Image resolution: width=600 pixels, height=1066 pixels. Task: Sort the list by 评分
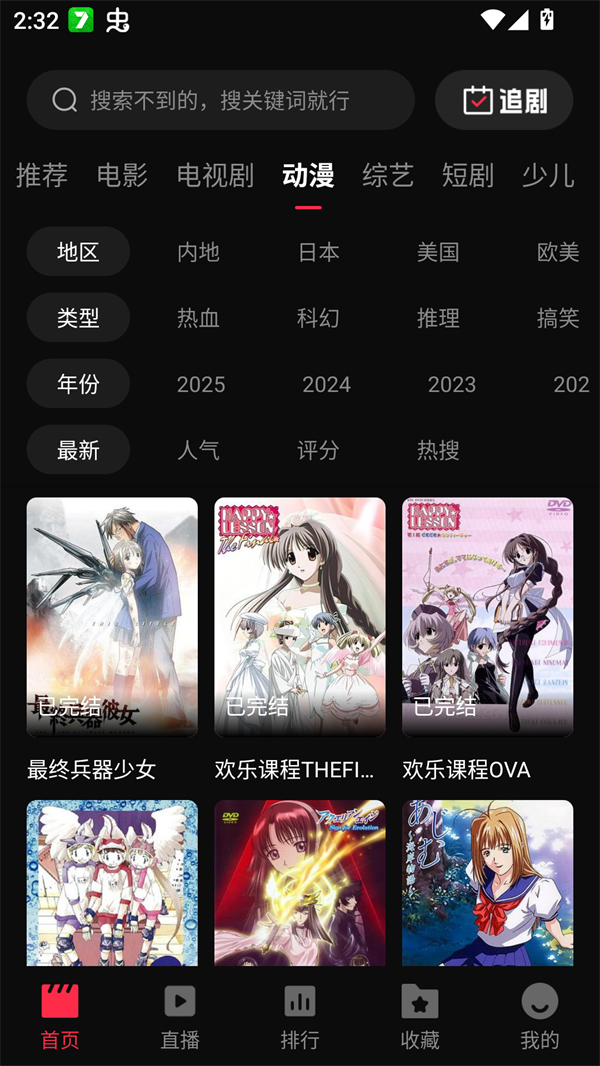coord(318,450)
